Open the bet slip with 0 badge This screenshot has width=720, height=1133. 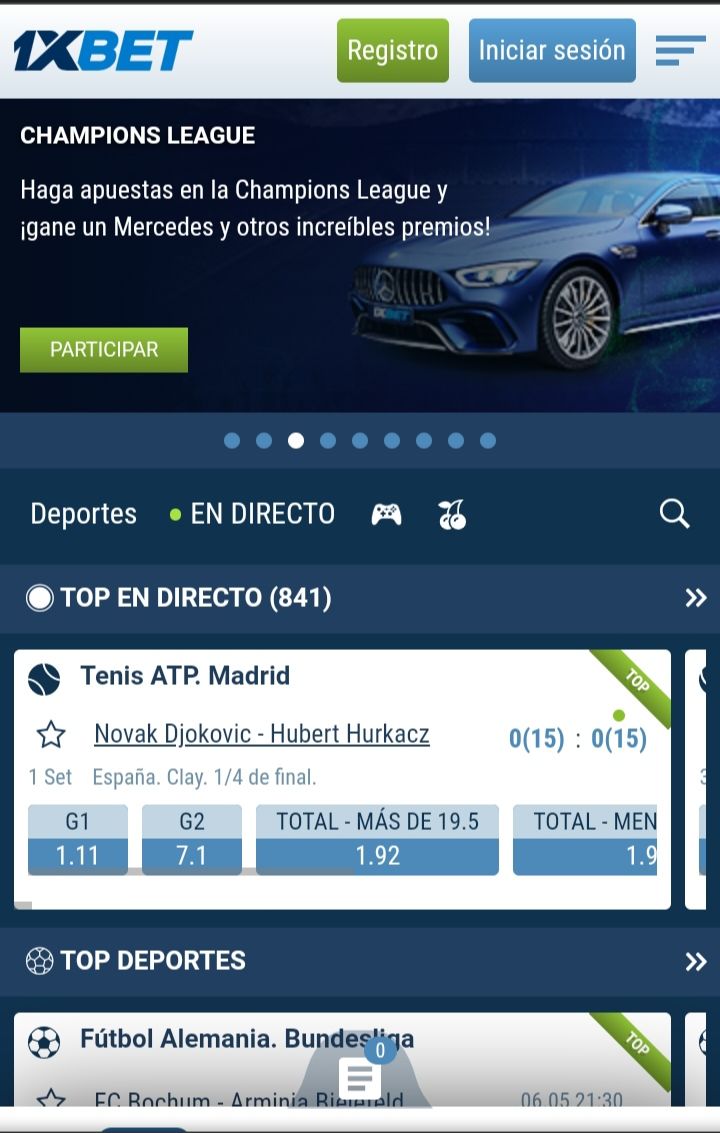tap(361, 1077)
